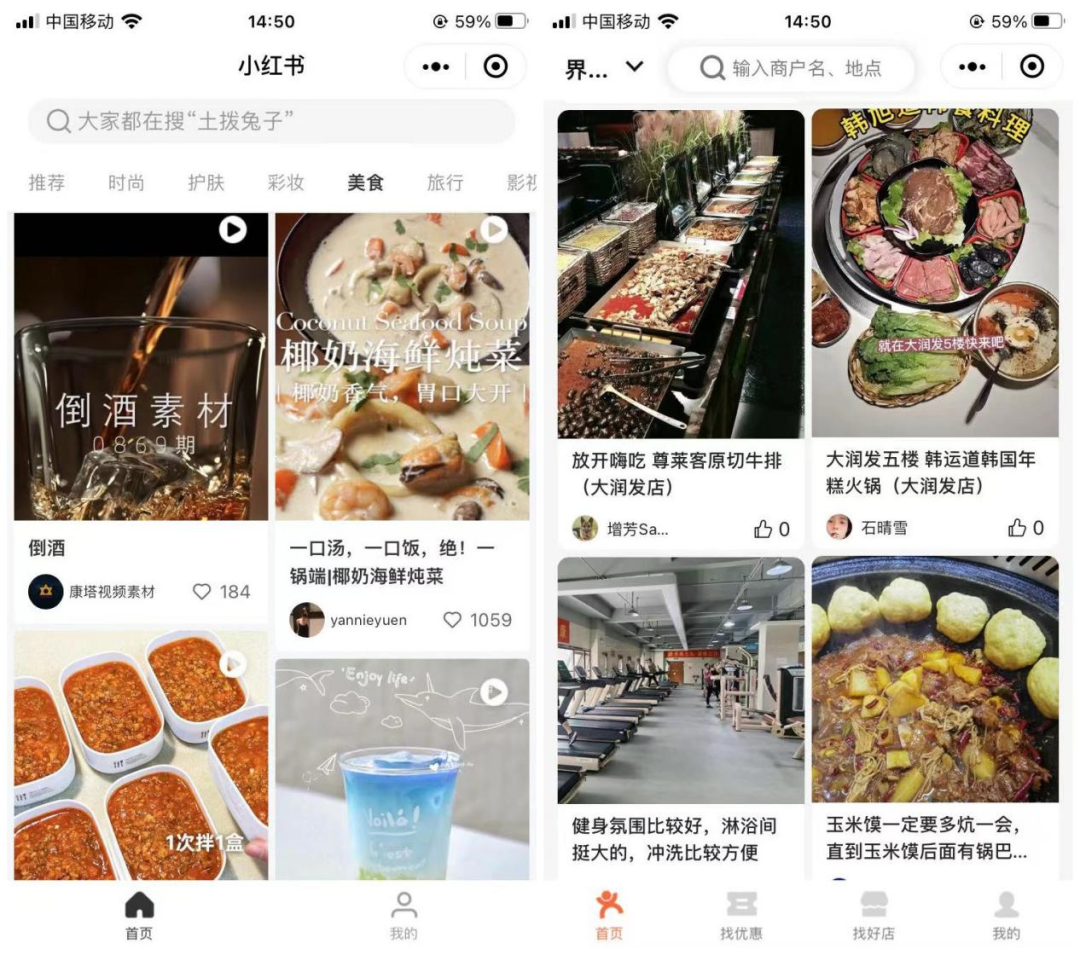Like the post by yannieyuen
The image size is (1080, 955).
(453, 620)
